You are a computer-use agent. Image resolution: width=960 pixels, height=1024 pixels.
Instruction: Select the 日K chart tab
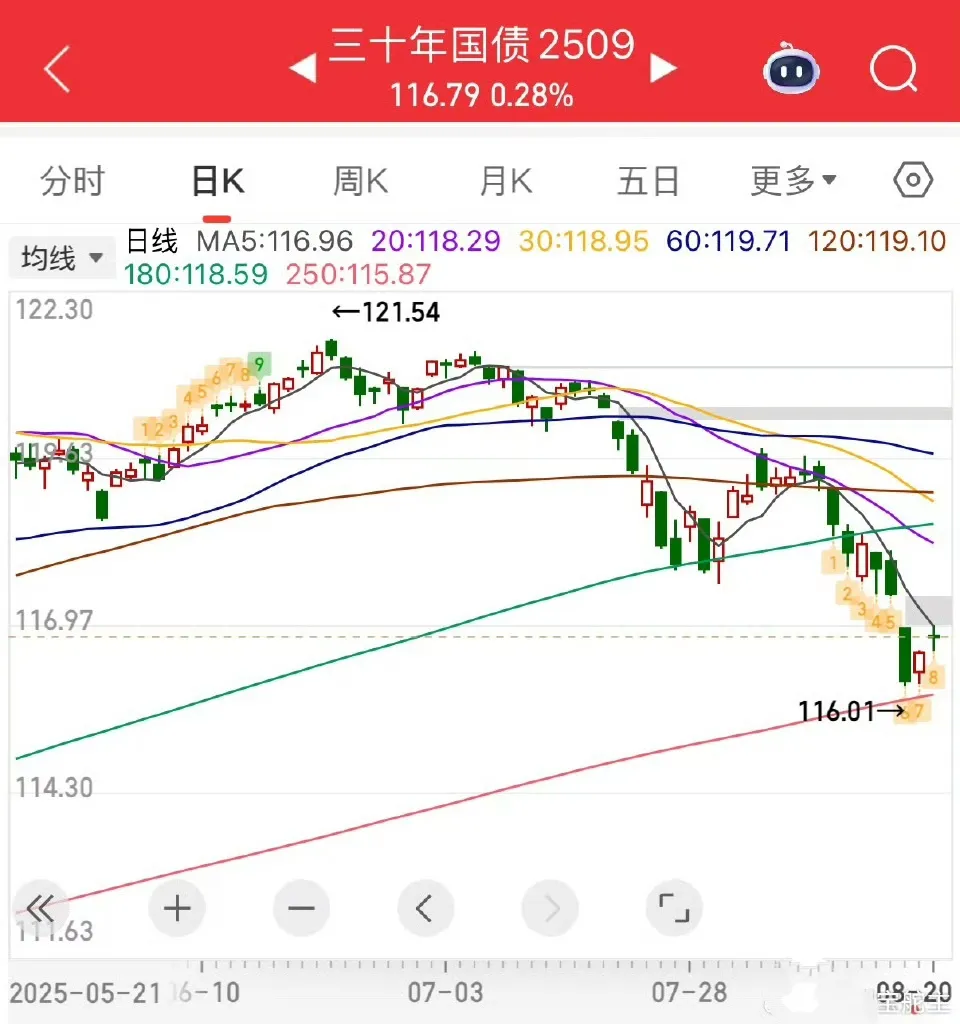tap(217, 181)
